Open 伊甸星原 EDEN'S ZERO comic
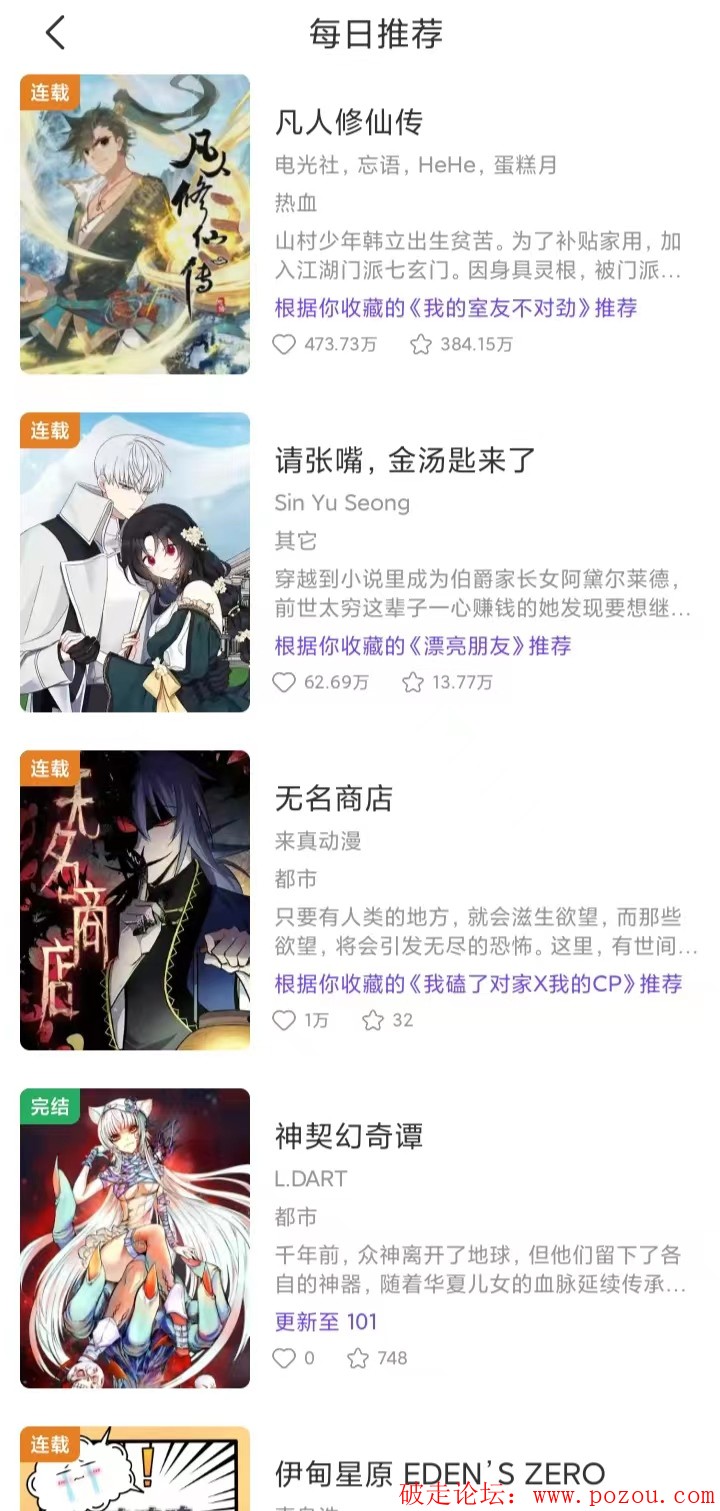The height and width of the screenshot is (1511, 720). [x=440, y=1473]
